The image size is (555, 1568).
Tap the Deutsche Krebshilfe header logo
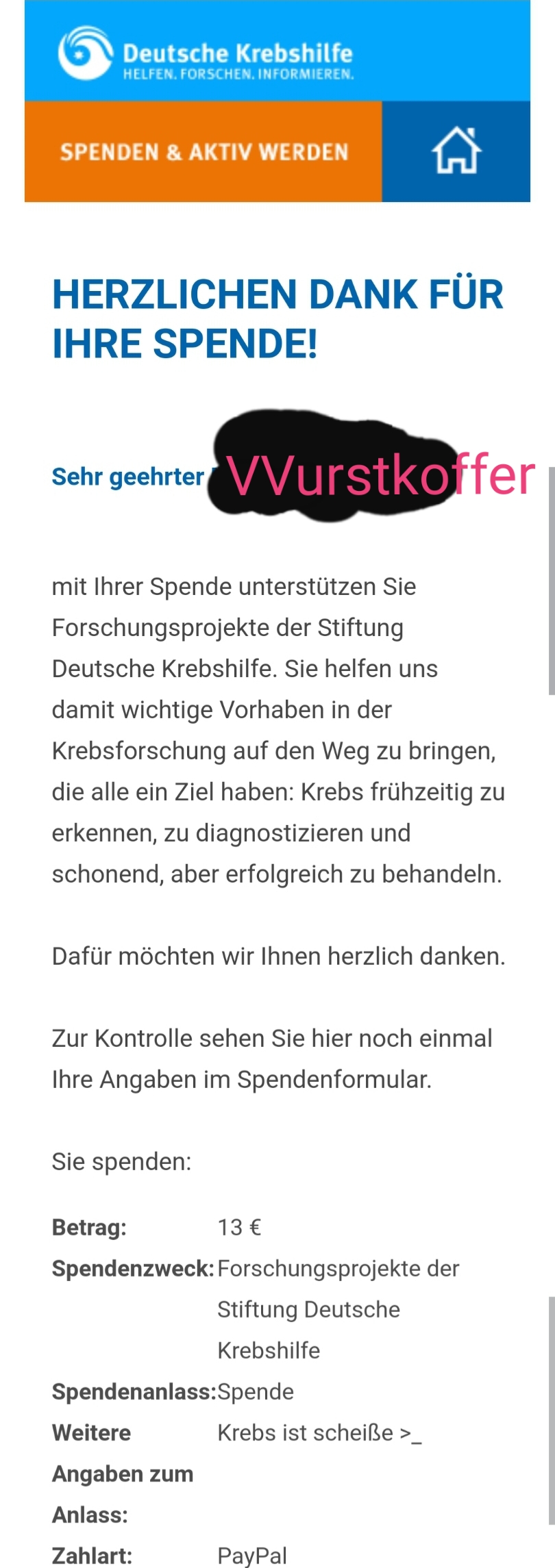tap(206, 53)
